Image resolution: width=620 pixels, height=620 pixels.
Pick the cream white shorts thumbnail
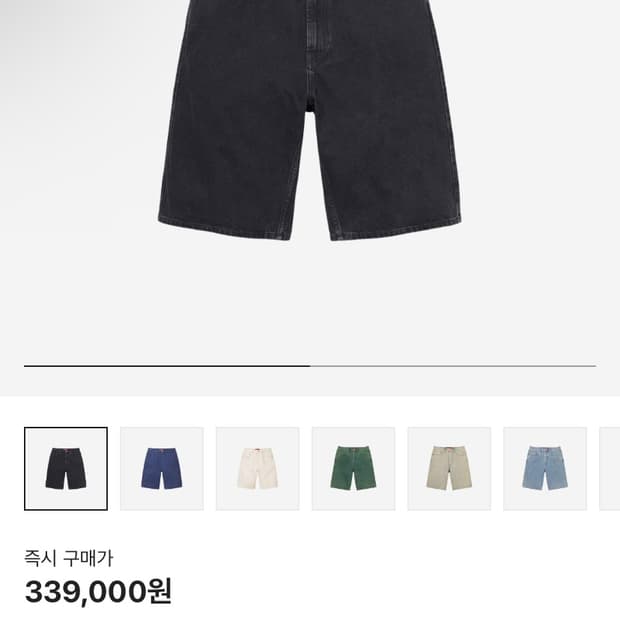point(258,469)
